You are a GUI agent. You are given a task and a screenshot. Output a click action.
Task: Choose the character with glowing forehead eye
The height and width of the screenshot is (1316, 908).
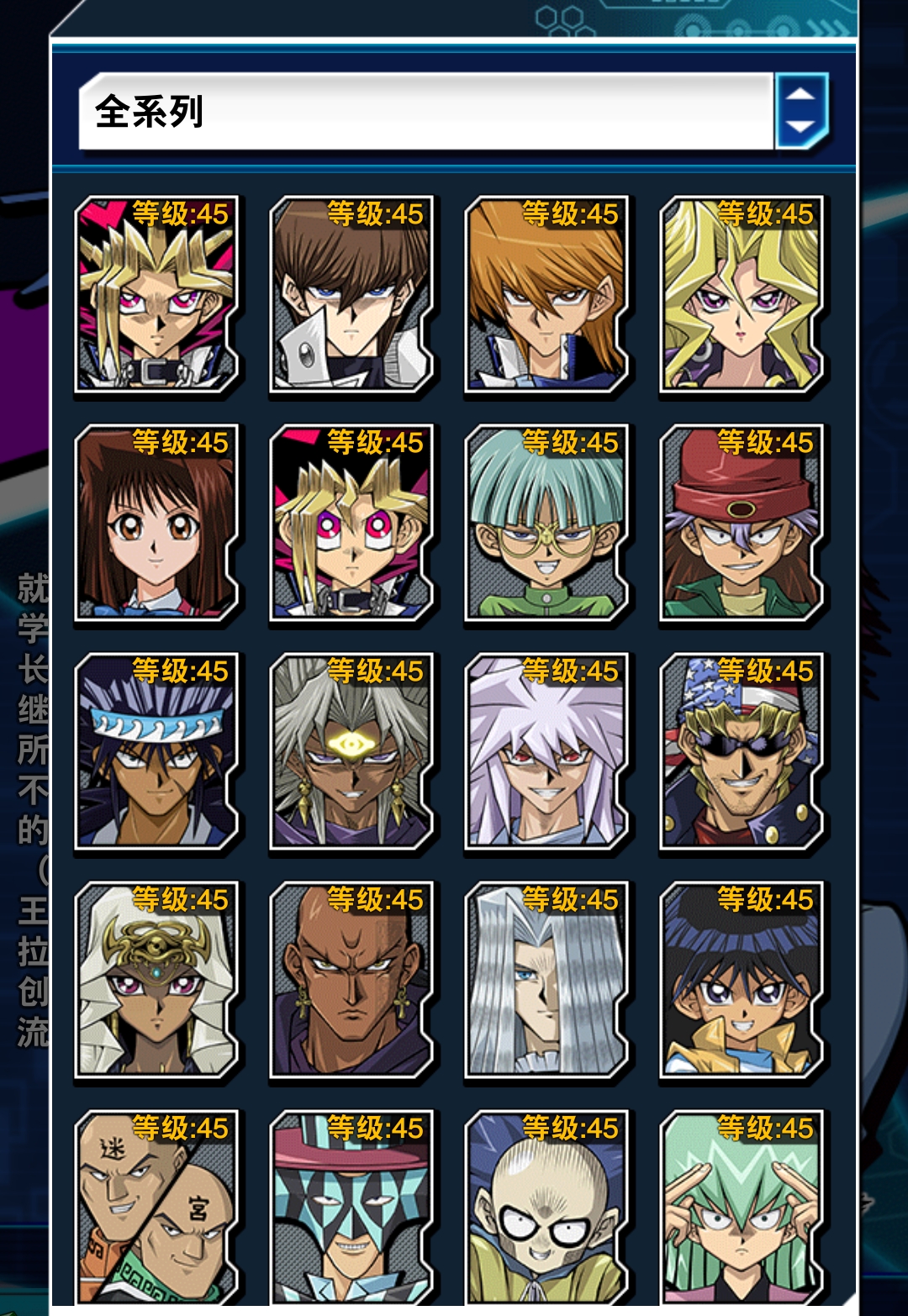click(x=352, y=751)
